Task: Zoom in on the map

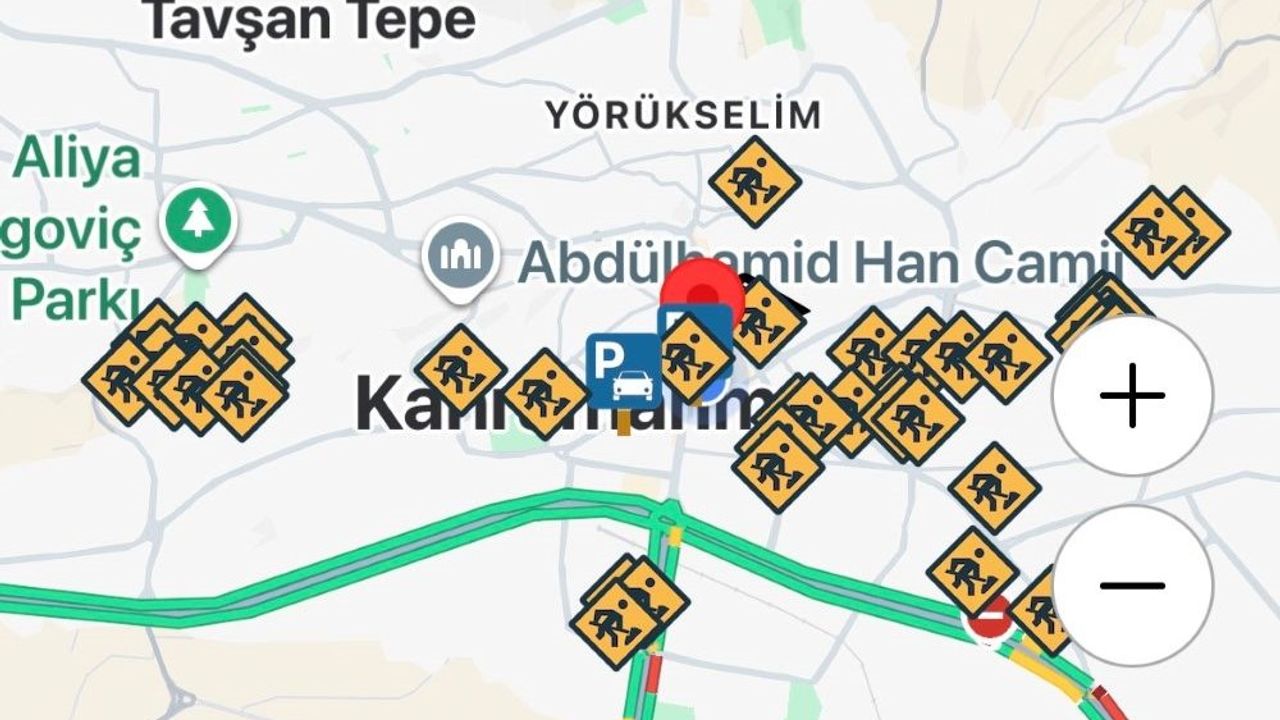Action: [x=1132, y=396]
